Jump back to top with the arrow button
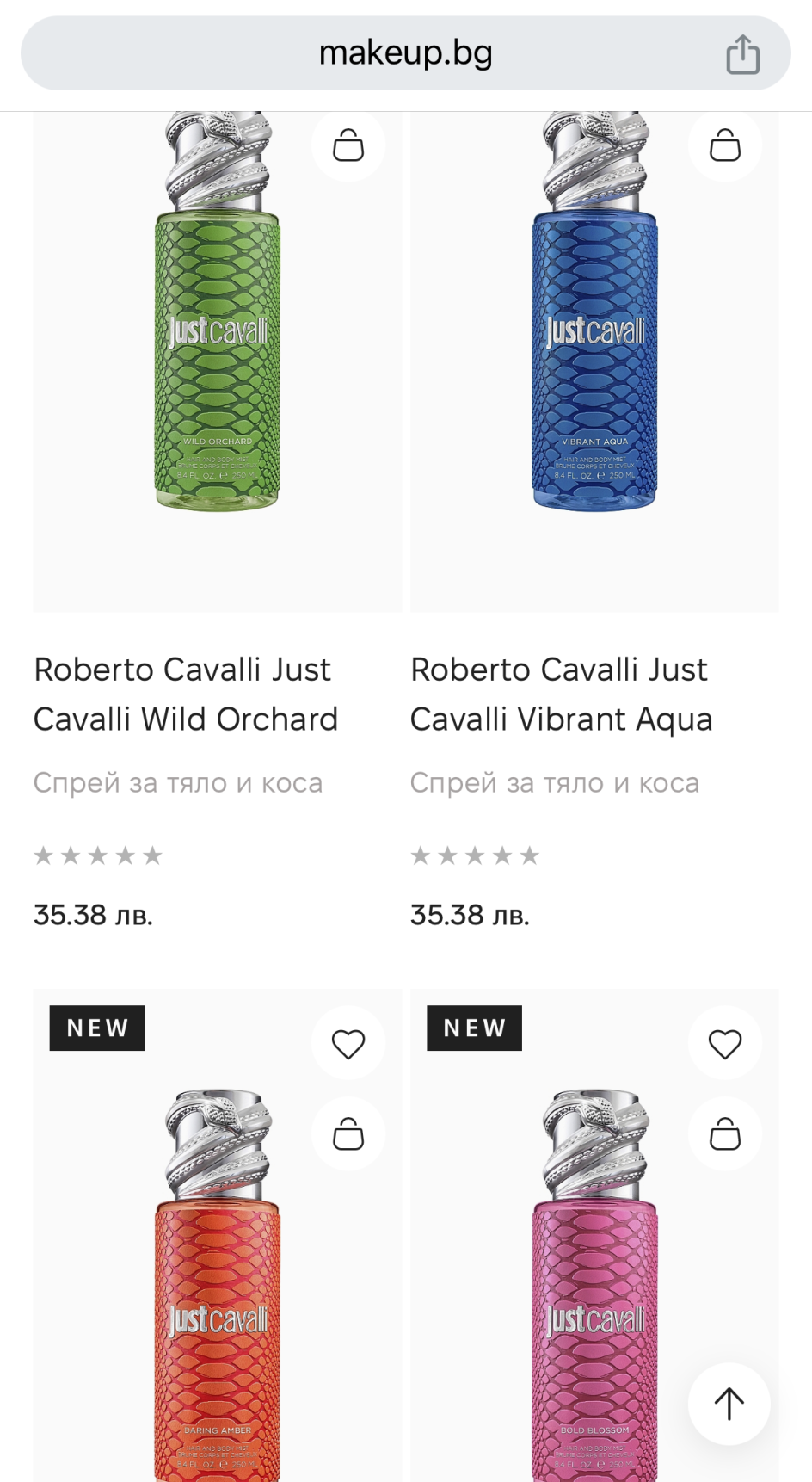 click(729, 1404)
